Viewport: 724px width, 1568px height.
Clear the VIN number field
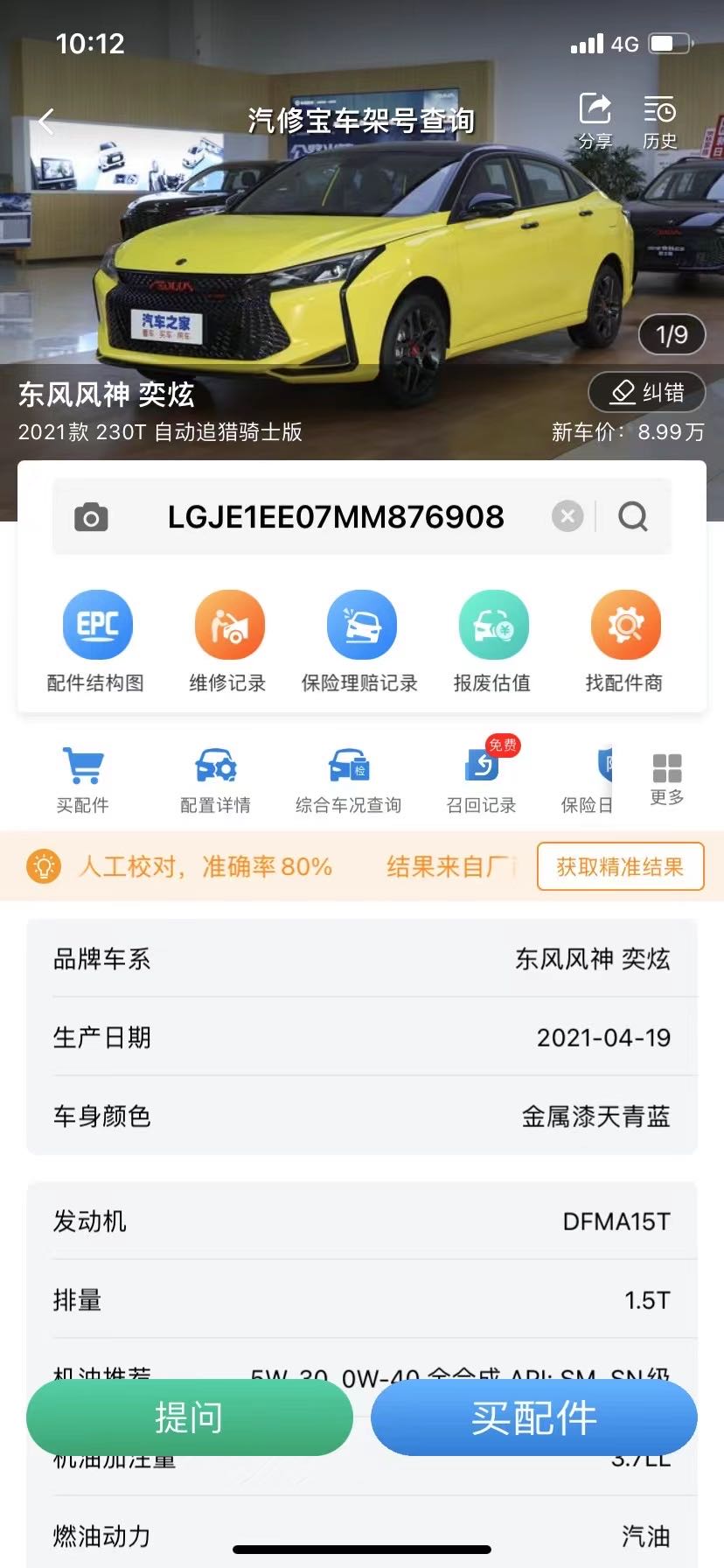pos(567,516)
